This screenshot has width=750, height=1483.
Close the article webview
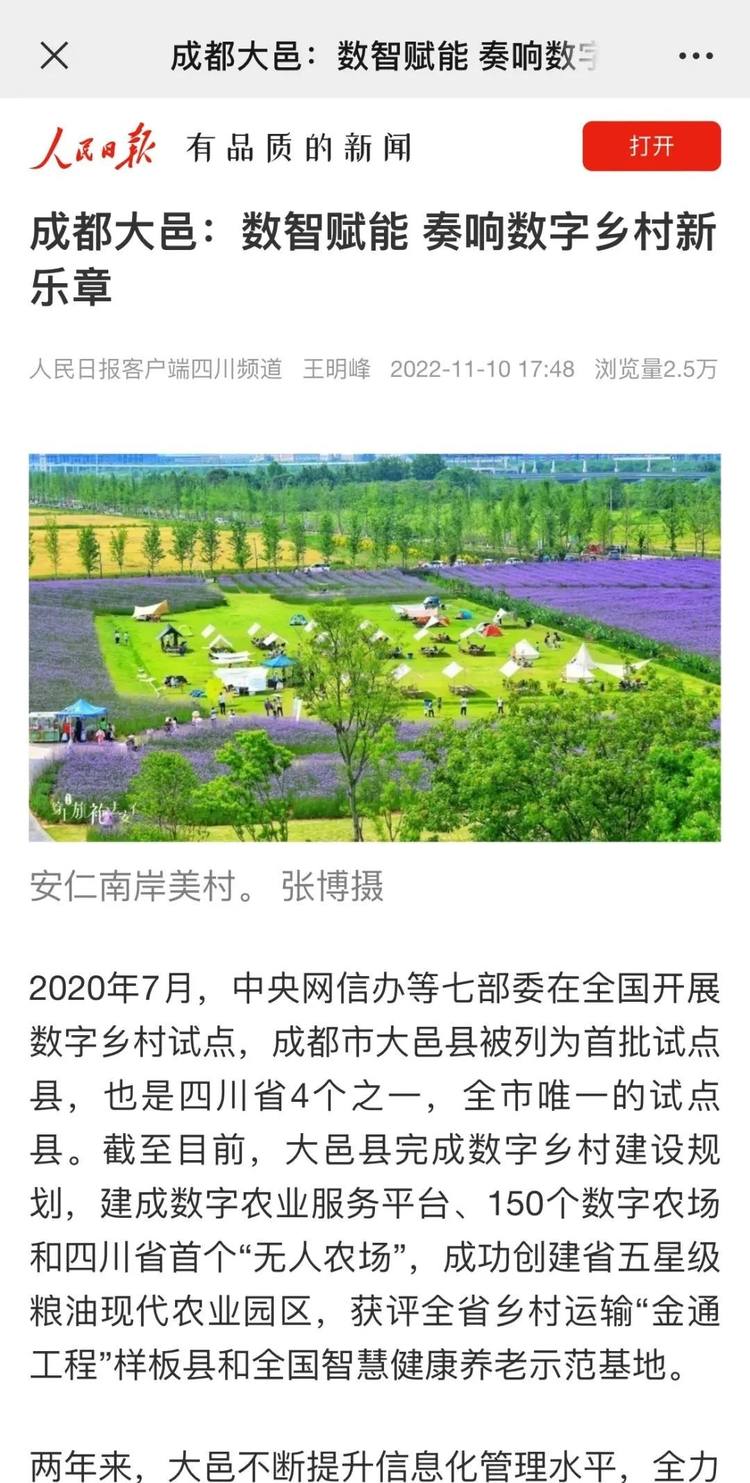pos(54,56)
